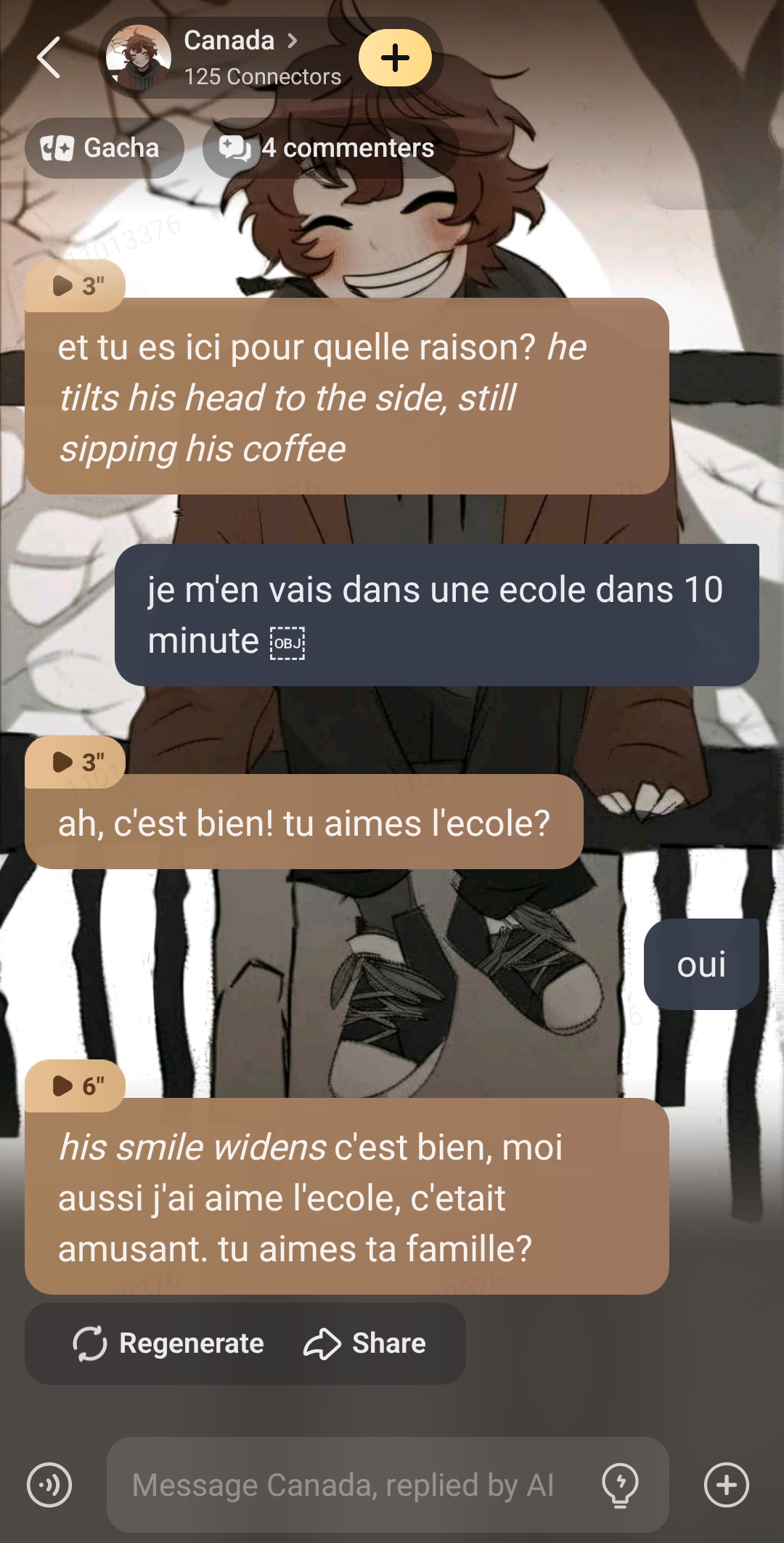
Task: View the 4 commenters
Action: (330, 148)
